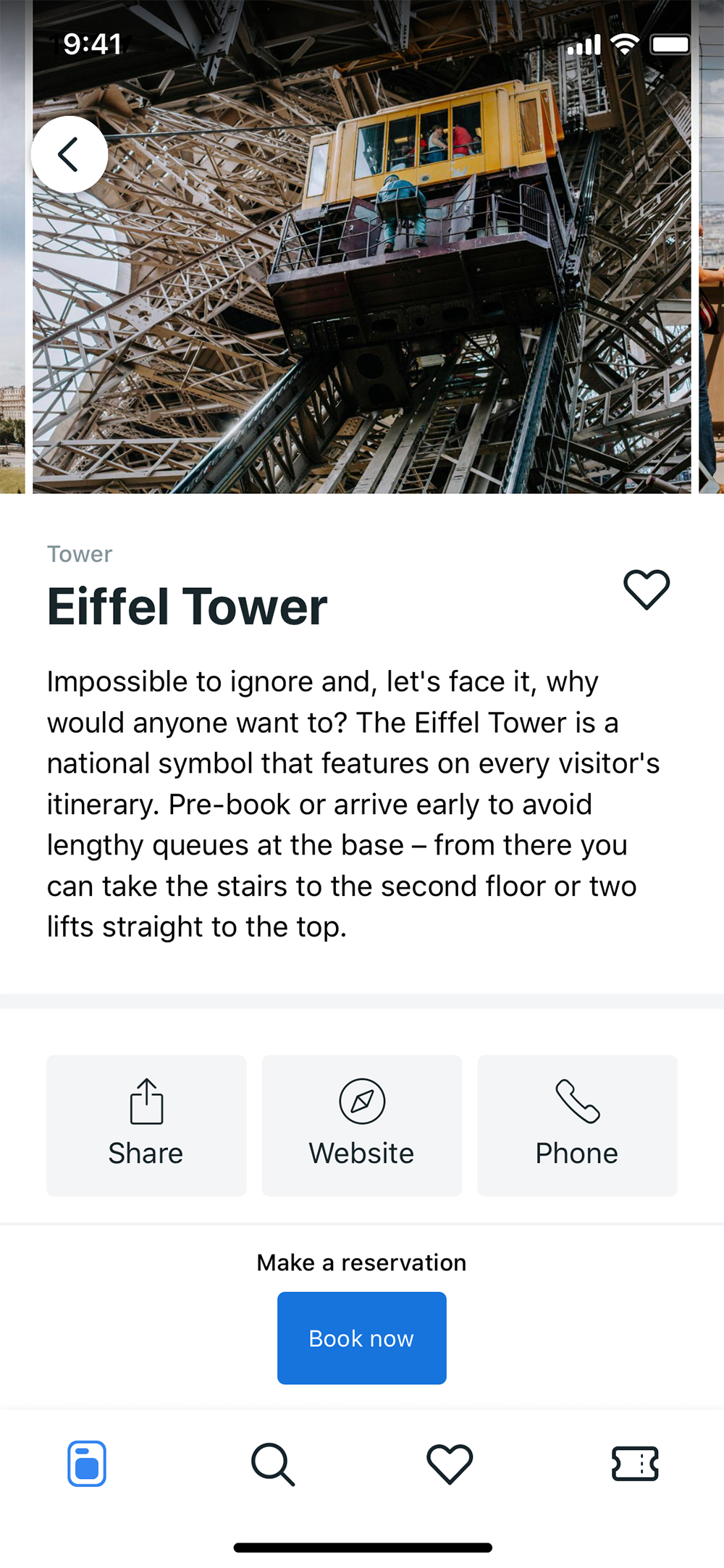
Task: Switch to the saved favorites tab
Action: pyautogui.click(x=450, y=1464)
